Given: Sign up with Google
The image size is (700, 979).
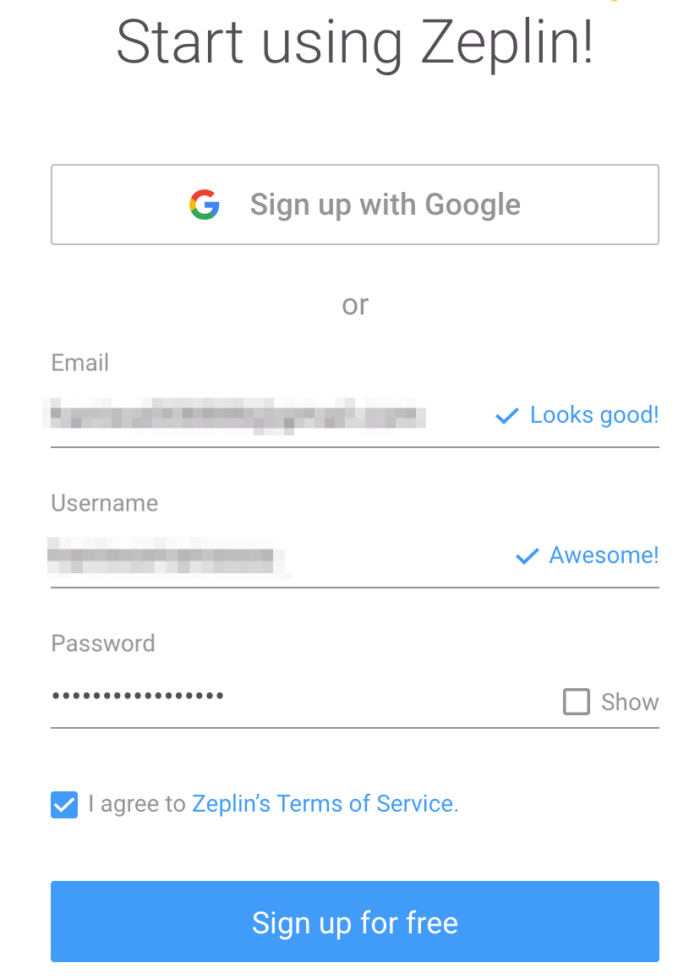Looking at the screenshot, I should (x=355, y=205).
